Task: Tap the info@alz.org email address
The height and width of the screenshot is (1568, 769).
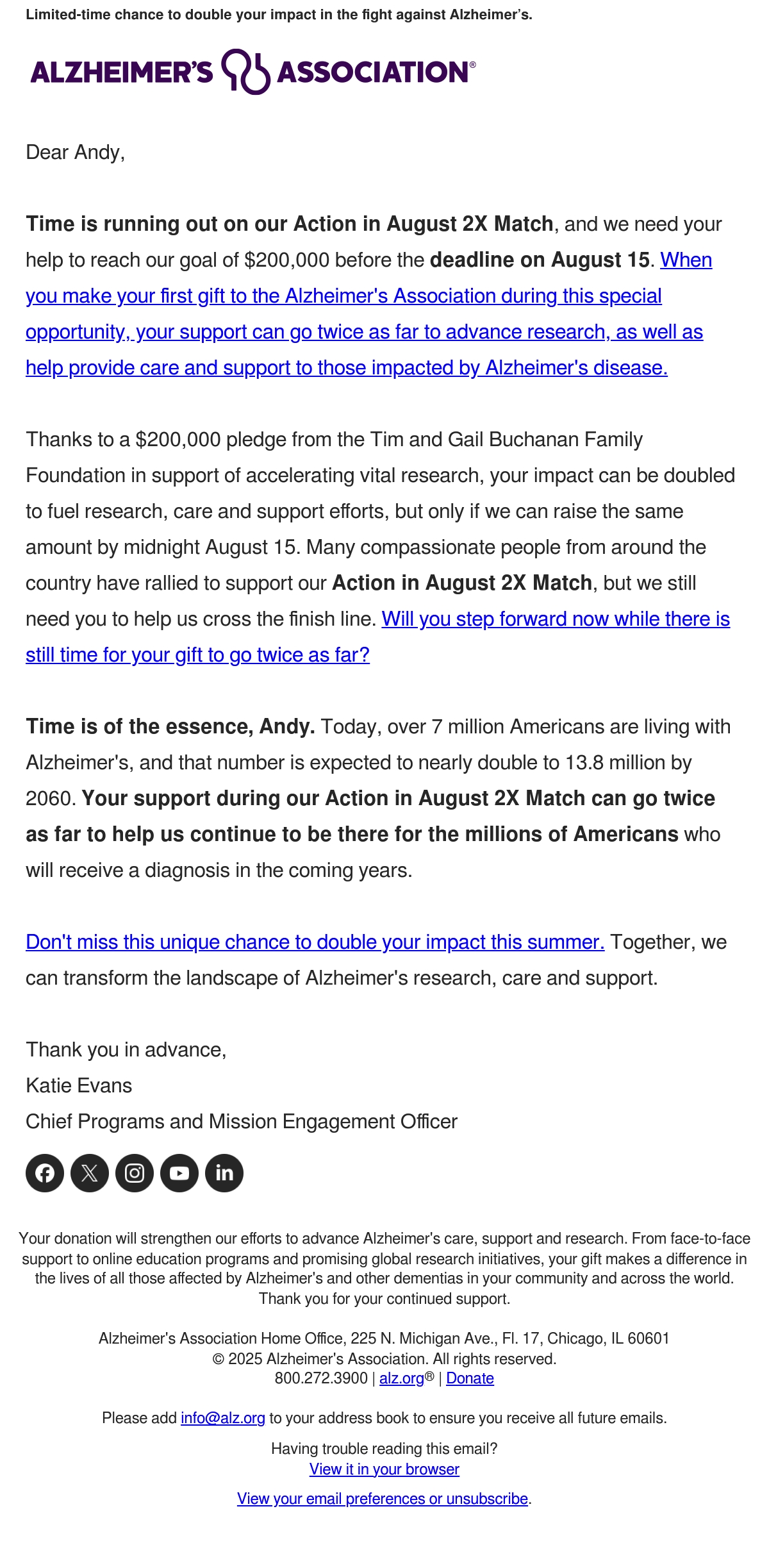Action: (223, 1417)
